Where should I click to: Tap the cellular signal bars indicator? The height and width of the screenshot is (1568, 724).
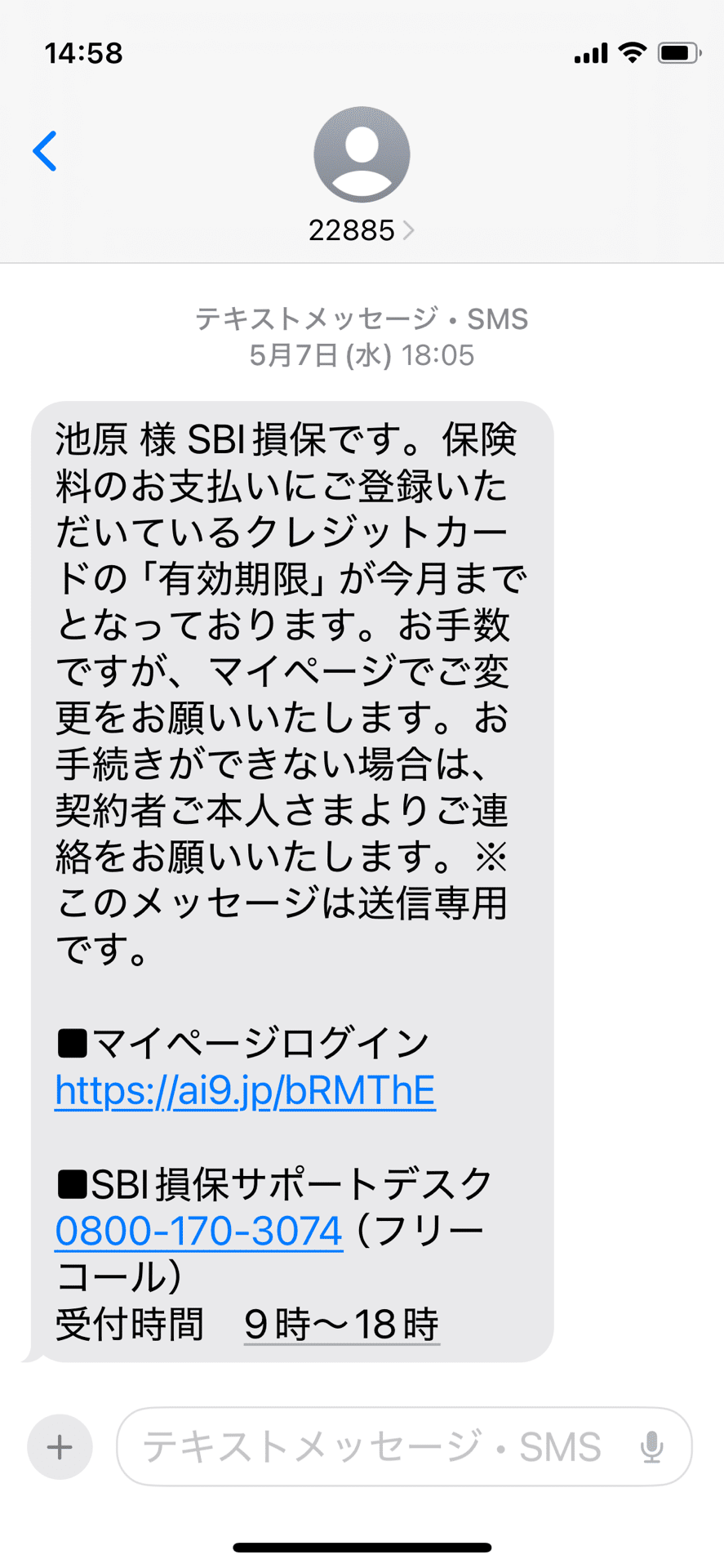[x=590, y=52]
